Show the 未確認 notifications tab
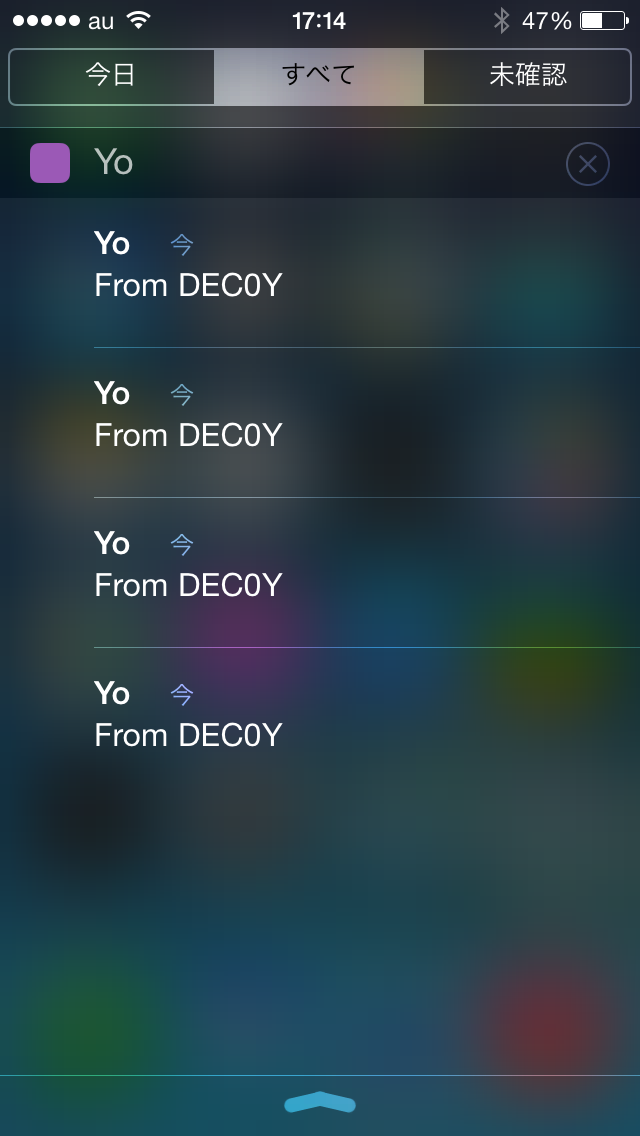 coord(528,76)
